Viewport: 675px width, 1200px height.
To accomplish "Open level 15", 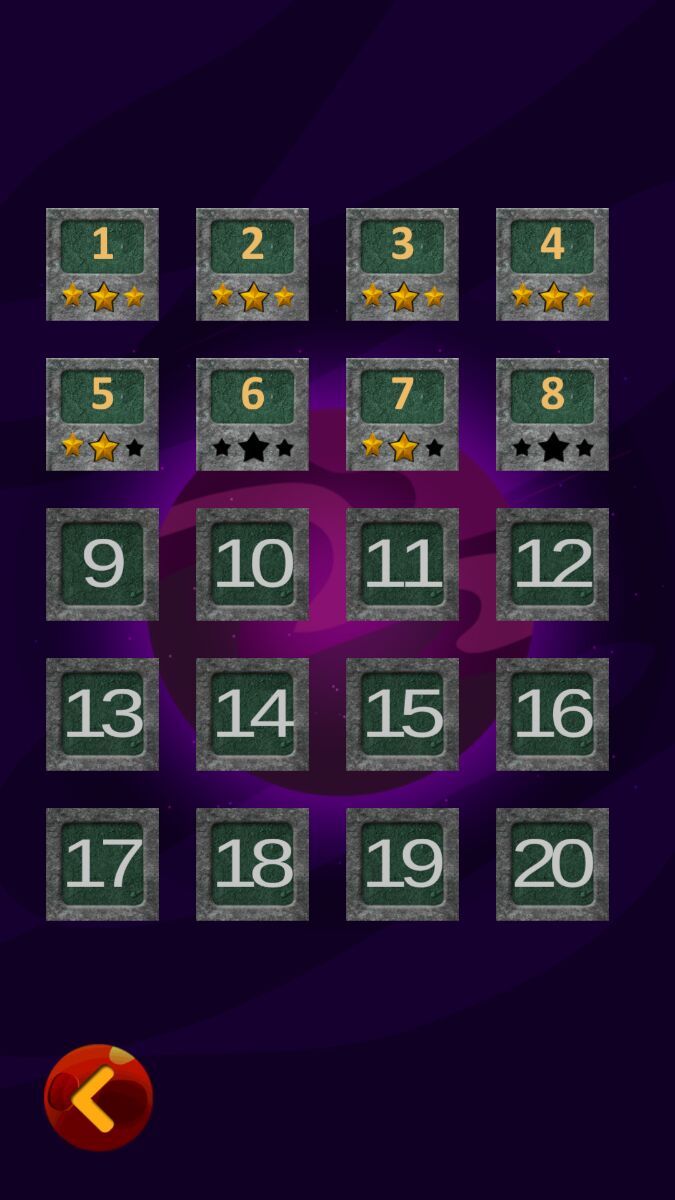I will click(x=402, y=714).
